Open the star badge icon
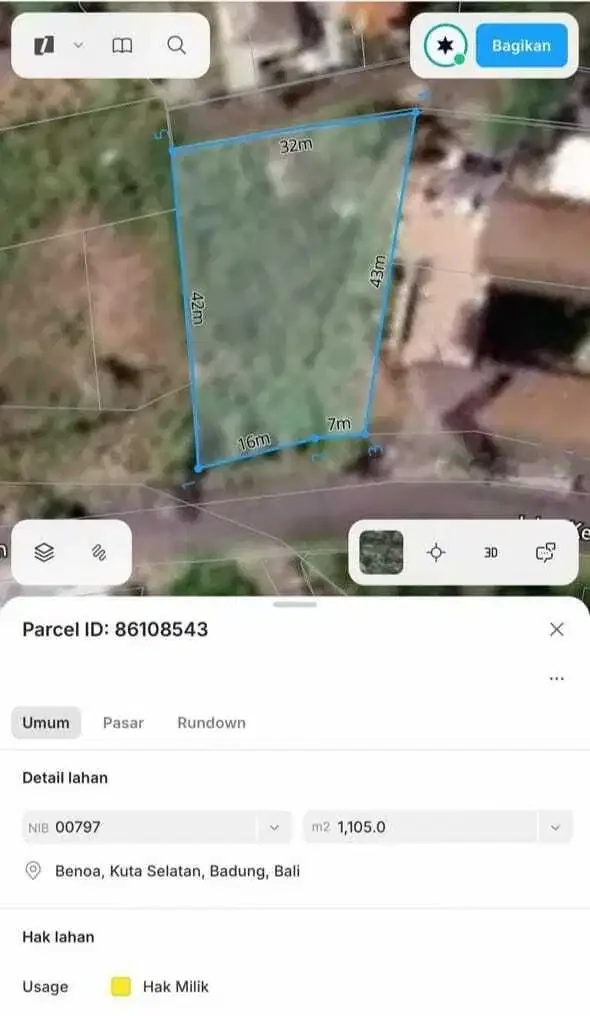590x1016 pixels. [445, 45]
